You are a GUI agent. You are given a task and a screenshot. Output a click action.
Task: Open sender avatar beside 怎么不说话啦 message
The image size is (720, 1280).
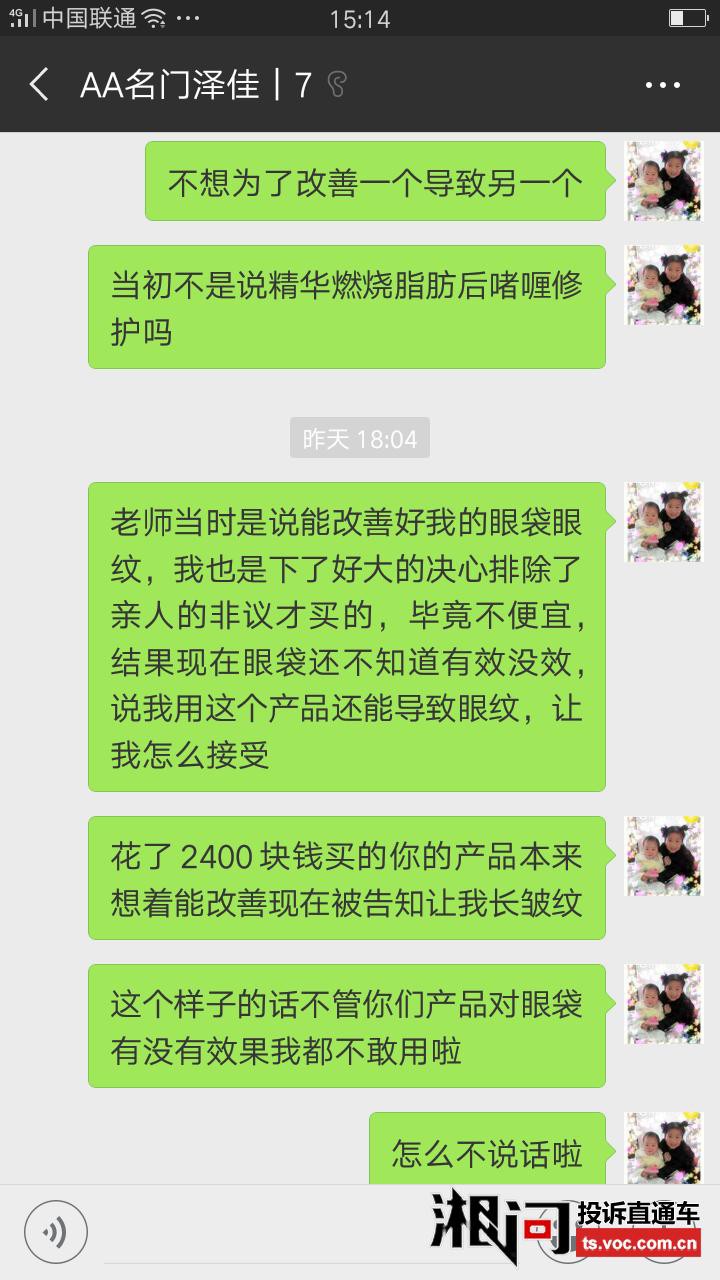663,1147
